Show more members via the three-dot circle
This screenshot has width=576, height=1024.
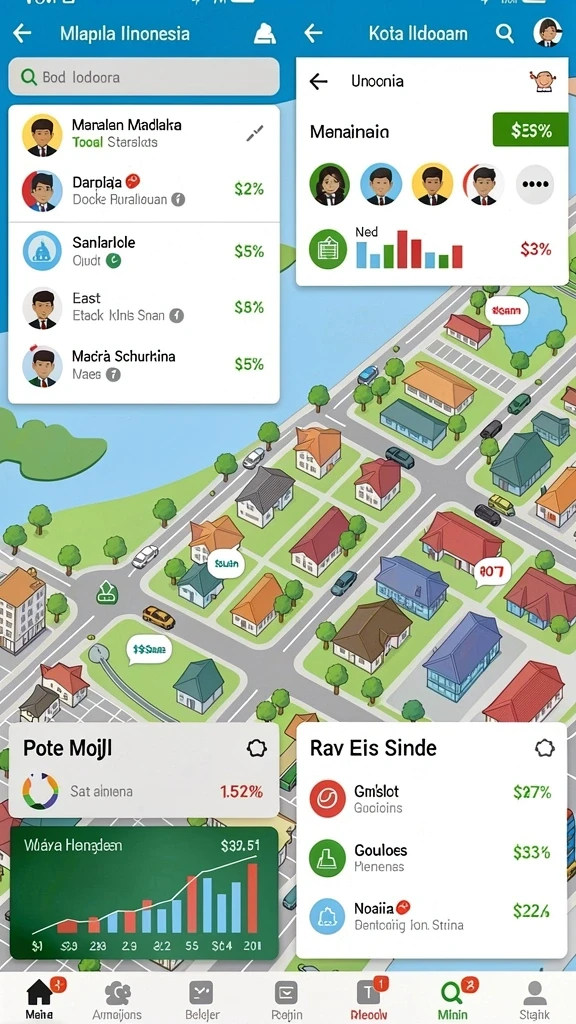pyautogui.click(x=535, y=185)
